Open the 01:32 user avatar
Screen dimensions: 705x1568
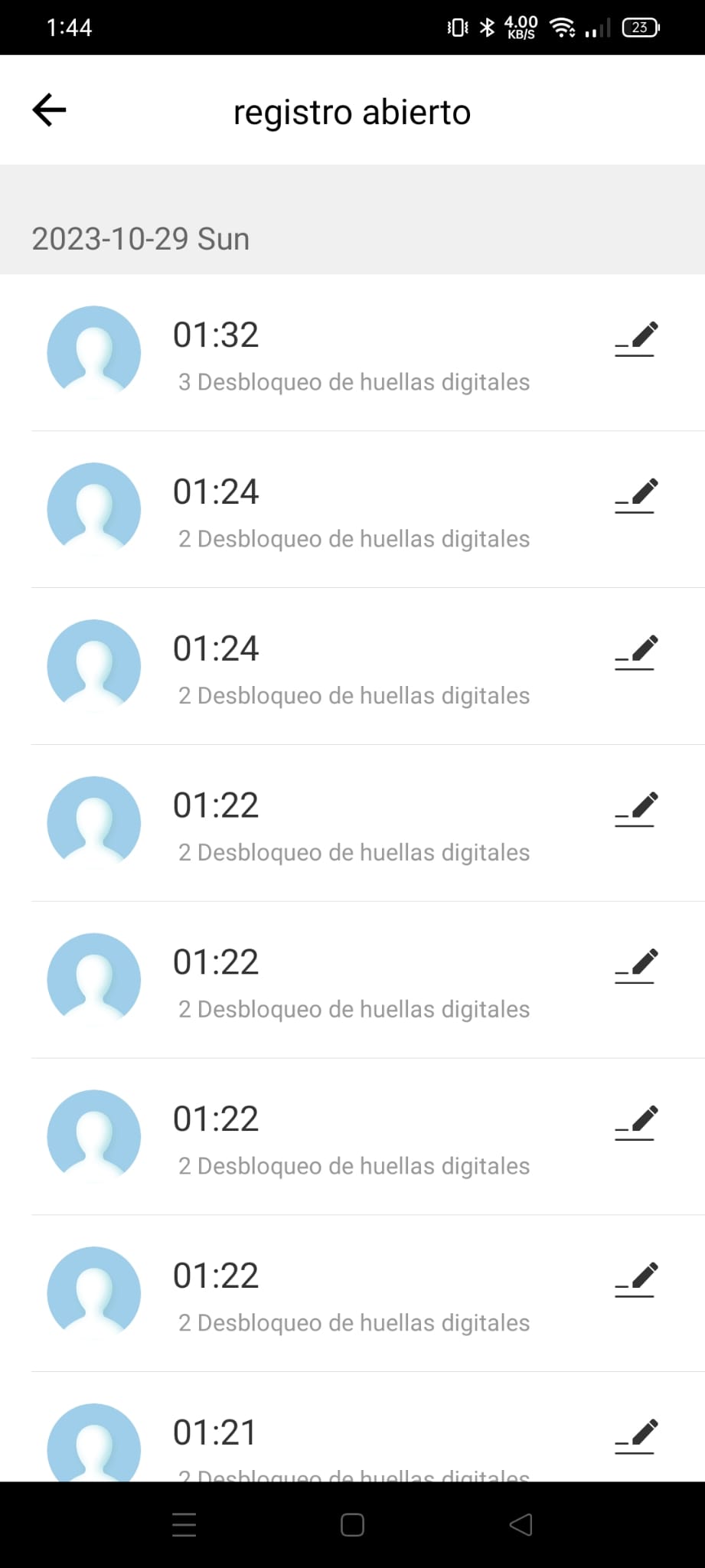tap(93, 352)
